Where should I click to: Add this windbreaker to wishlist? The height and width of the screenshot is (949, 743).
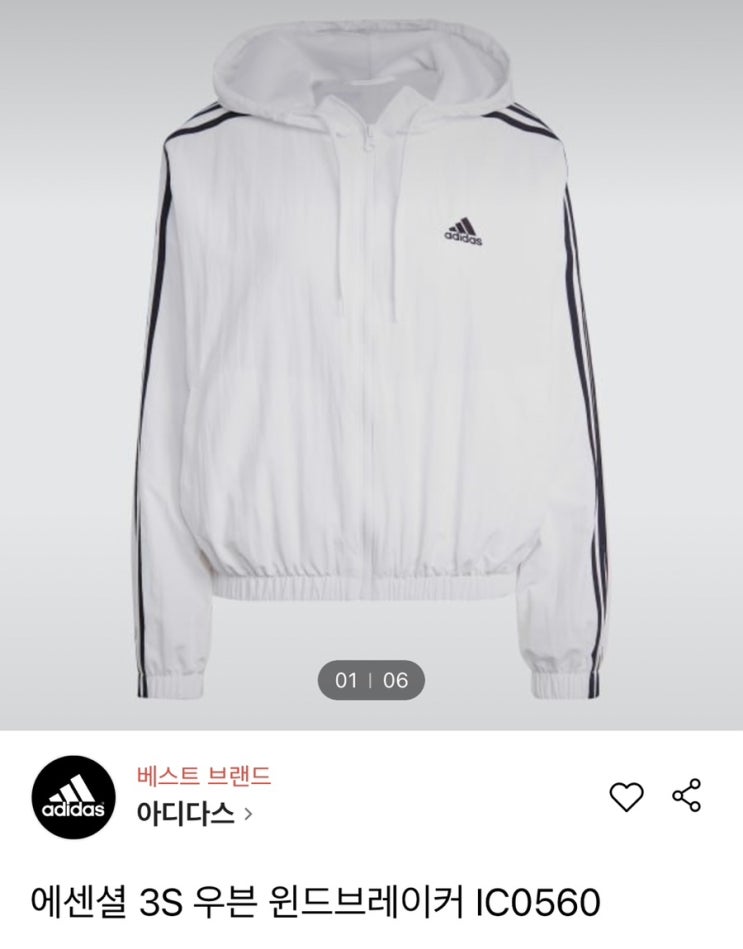(627, 796)
